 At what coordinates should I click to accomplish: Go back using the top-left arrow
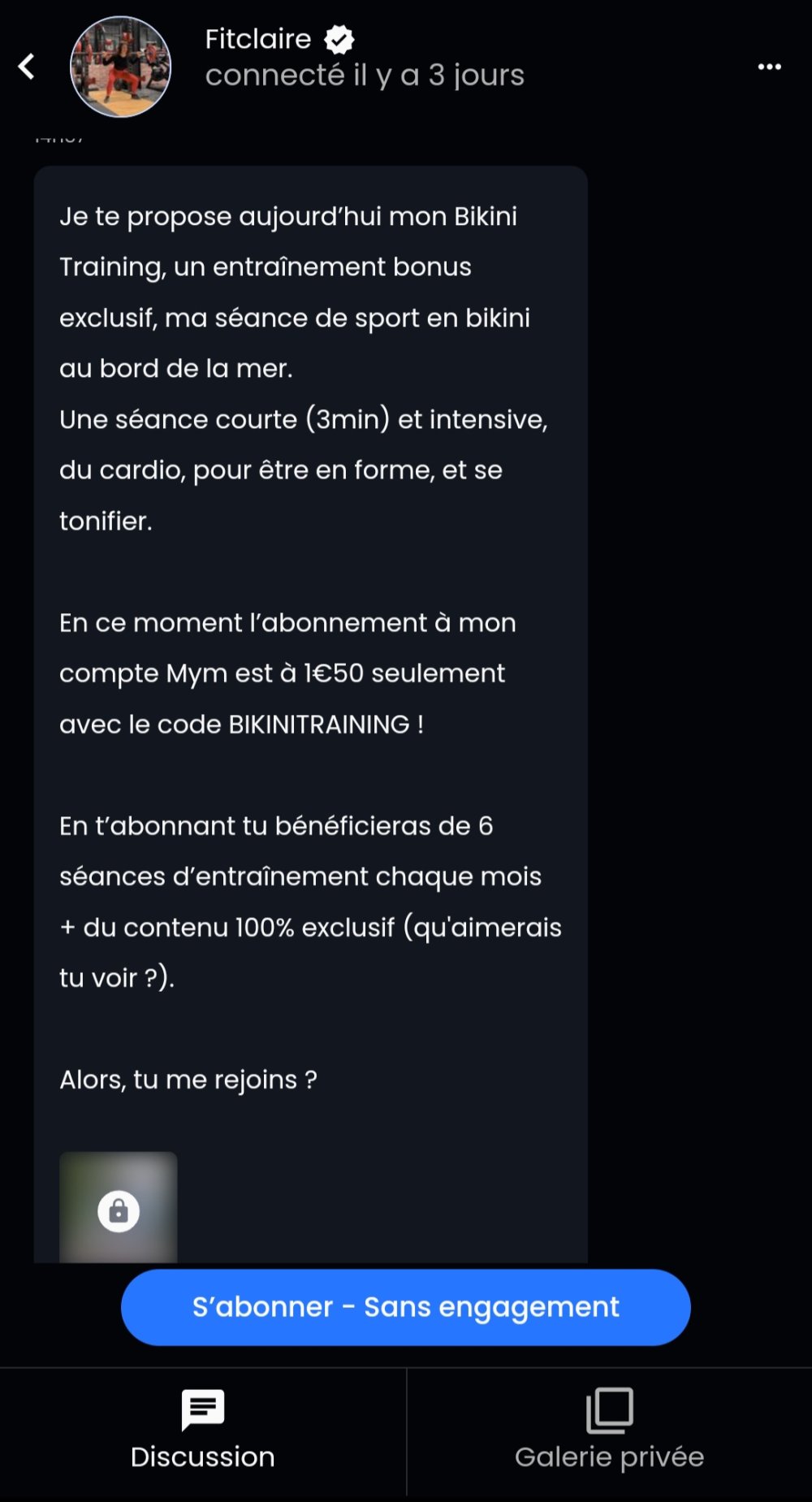[27, 67]
